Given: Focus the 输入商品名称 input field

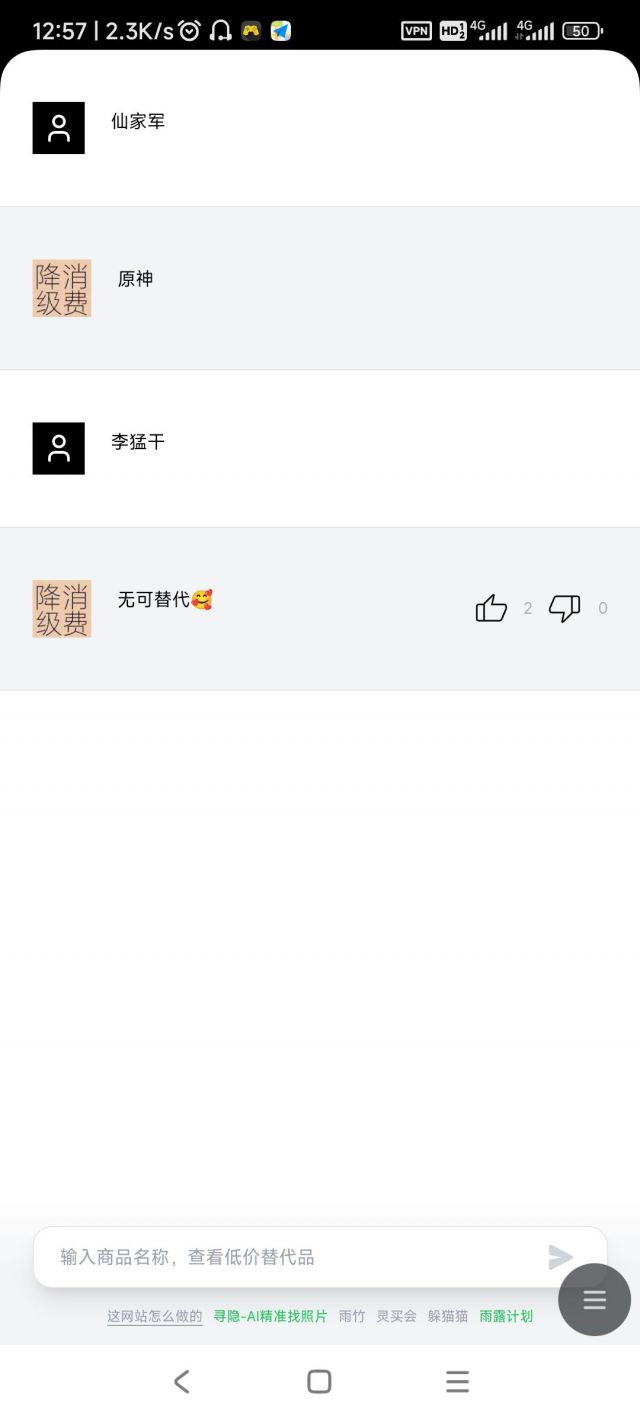Looking at the screenshot, I should 290,1257.
